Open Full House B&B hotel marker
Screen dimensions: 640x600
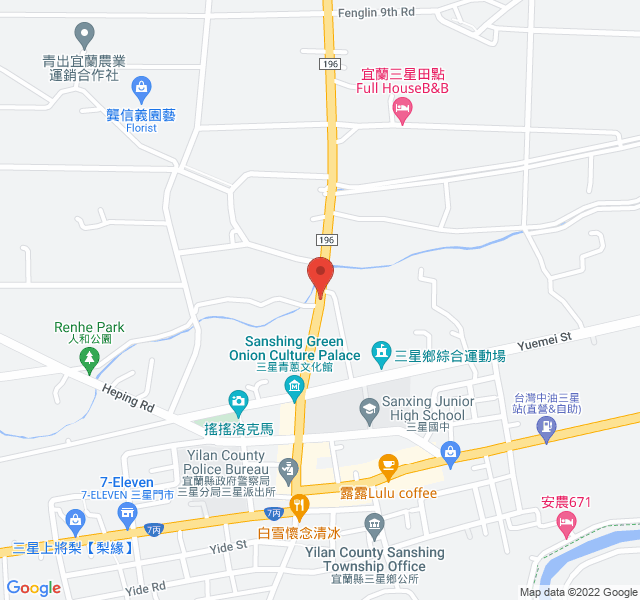click(403, 114)
